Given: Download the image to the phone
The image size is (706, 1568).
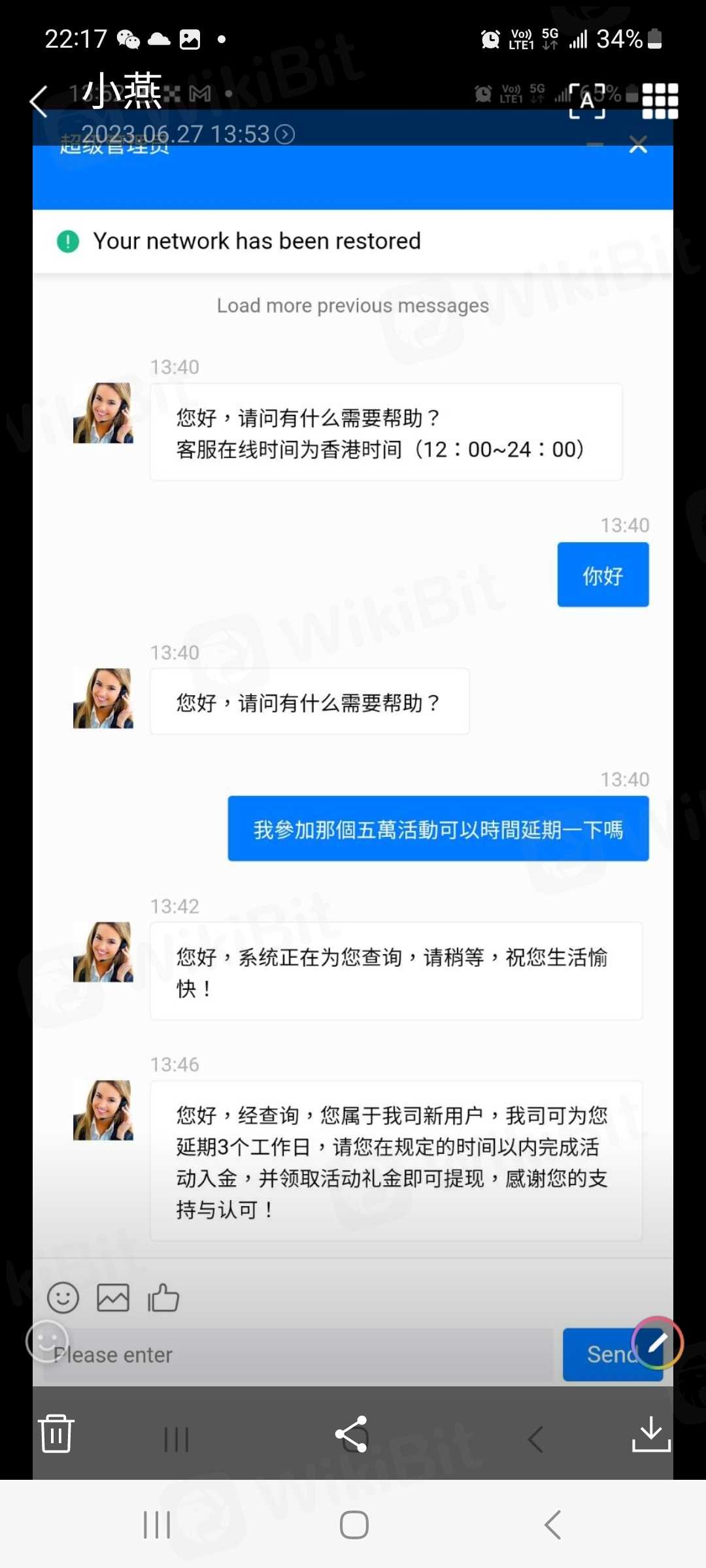Looking at the screenshot, I should (651, 1433).
